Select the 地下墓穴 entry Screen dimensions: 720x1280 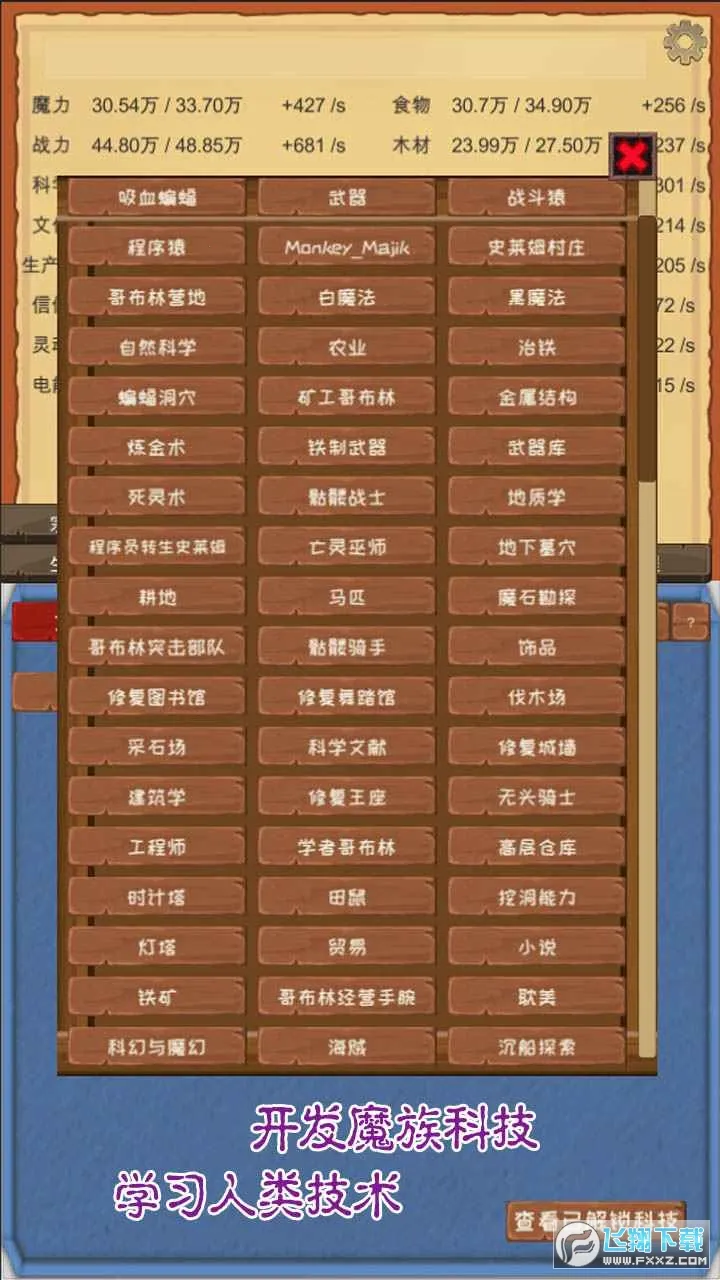click(536, 547)
